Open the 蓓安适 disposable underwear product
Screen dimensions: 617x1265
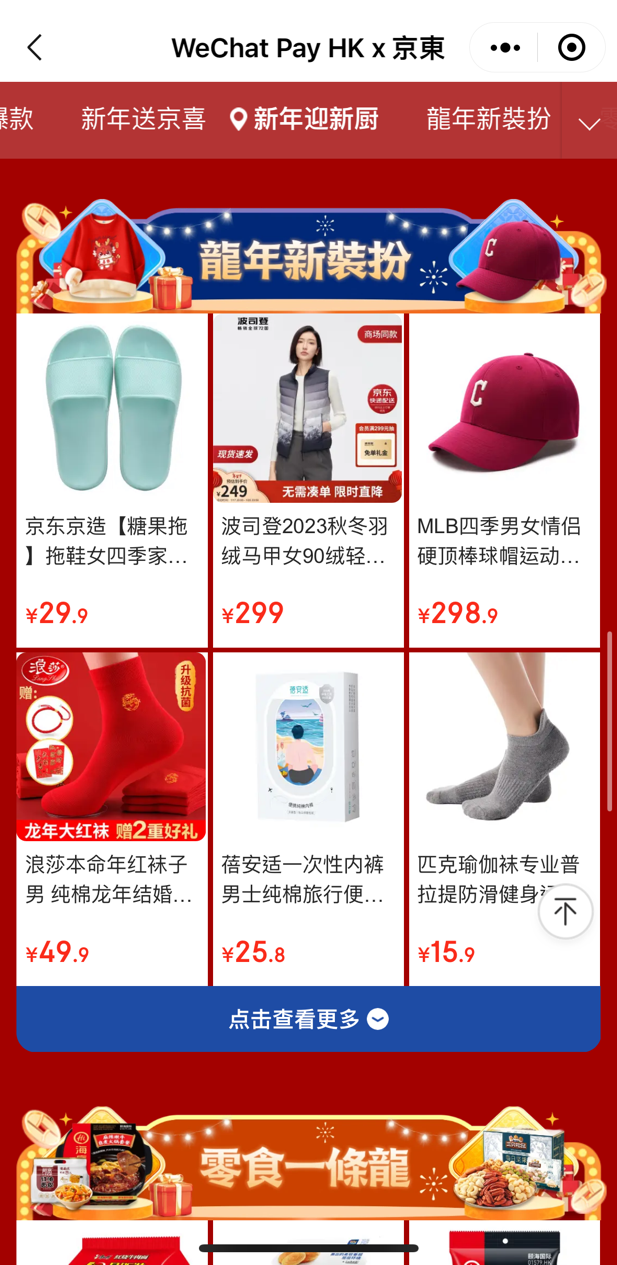click(x=308, y=817)
